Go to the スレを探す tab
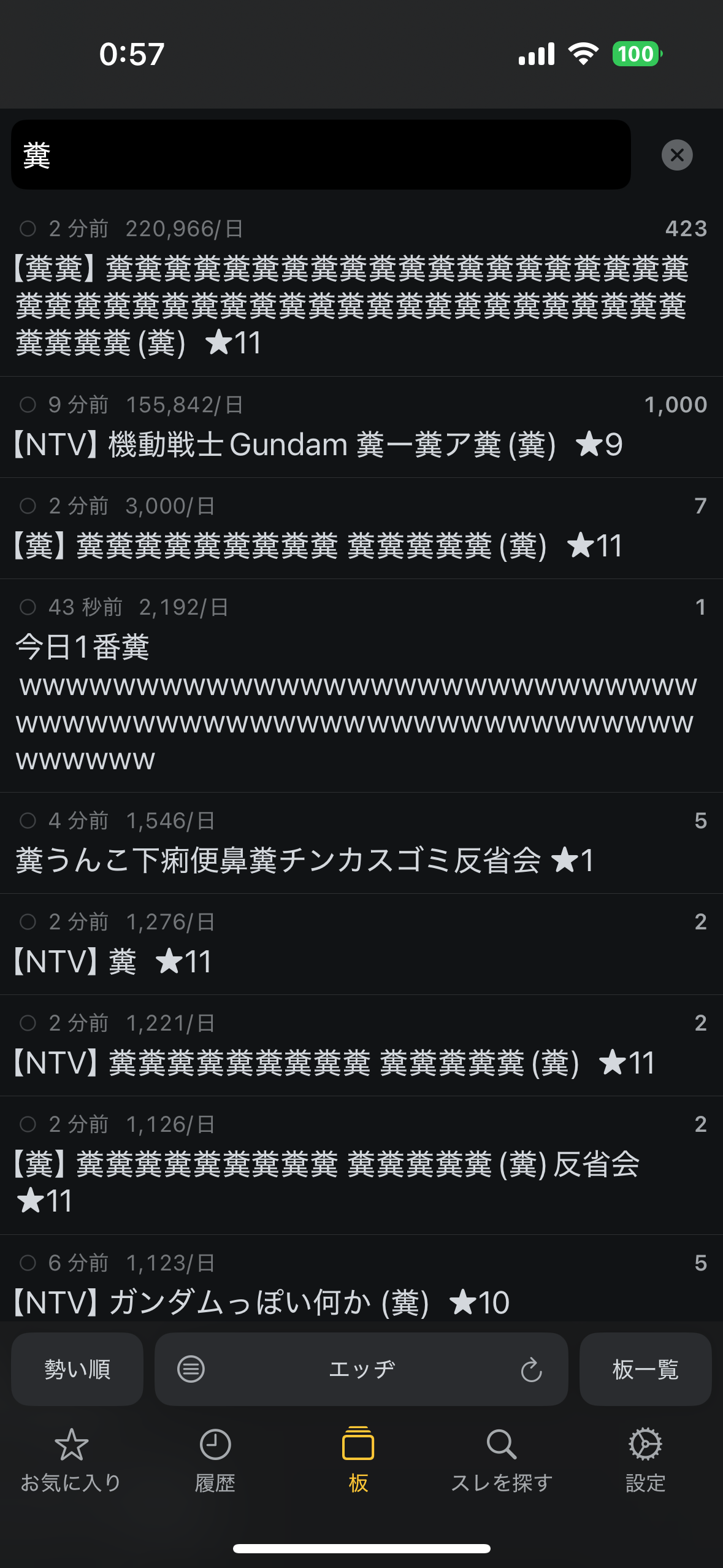The width and height of the screenshot is (723, 1568). tap(502, 1460)
